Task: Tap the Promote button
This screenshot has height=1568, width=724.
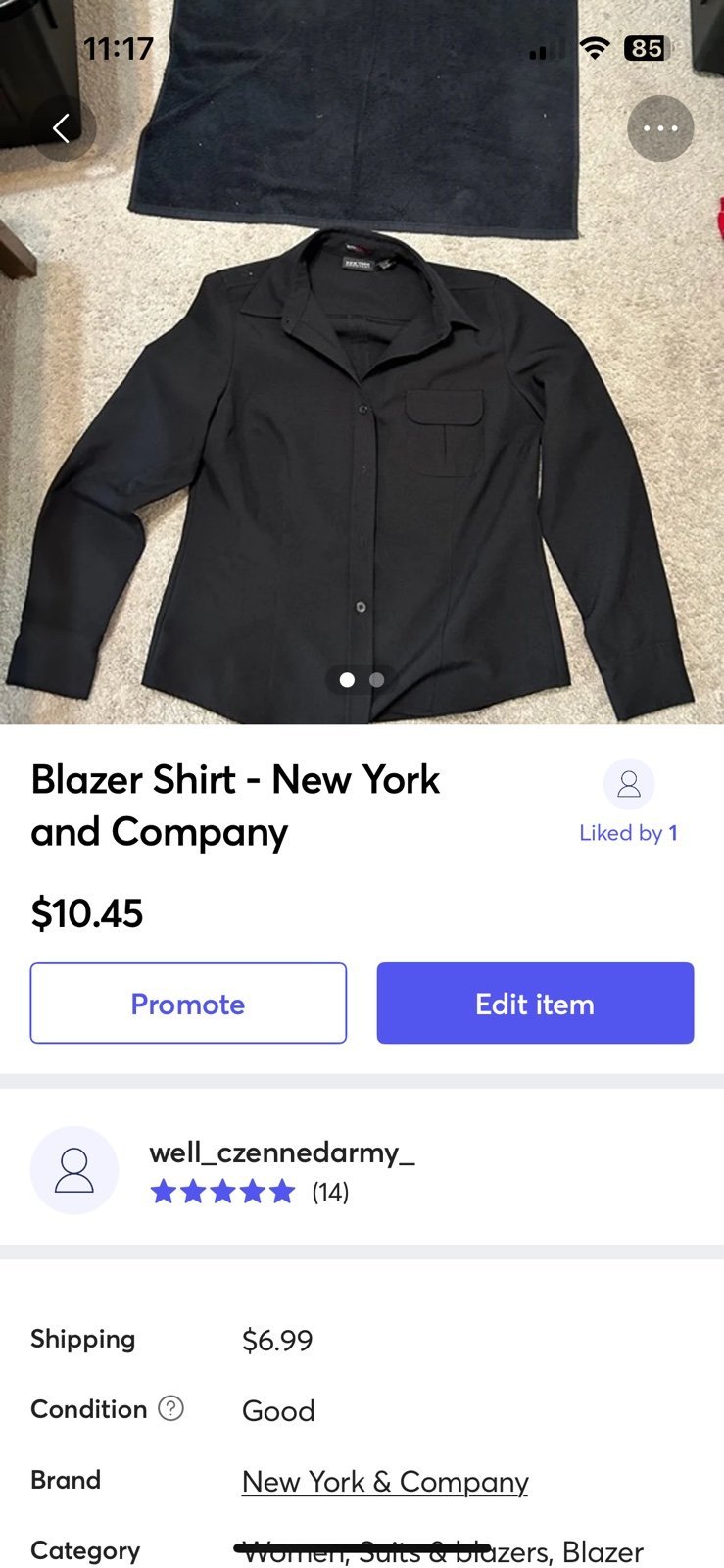Action: coord(188,1004)
